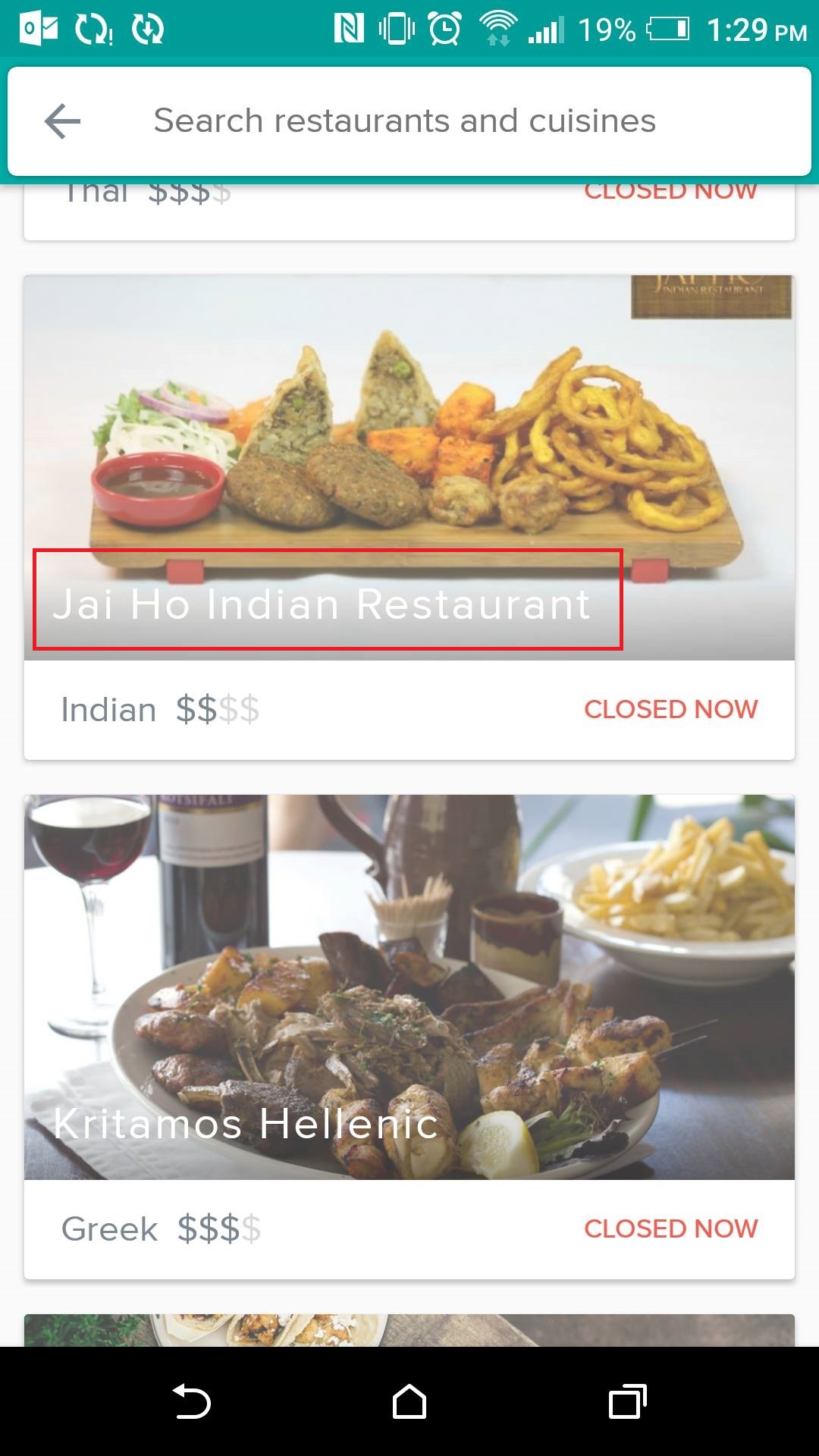
Task: Open the Jai Ho Indian Restaurant card
Action: click(x=409, y=517)
